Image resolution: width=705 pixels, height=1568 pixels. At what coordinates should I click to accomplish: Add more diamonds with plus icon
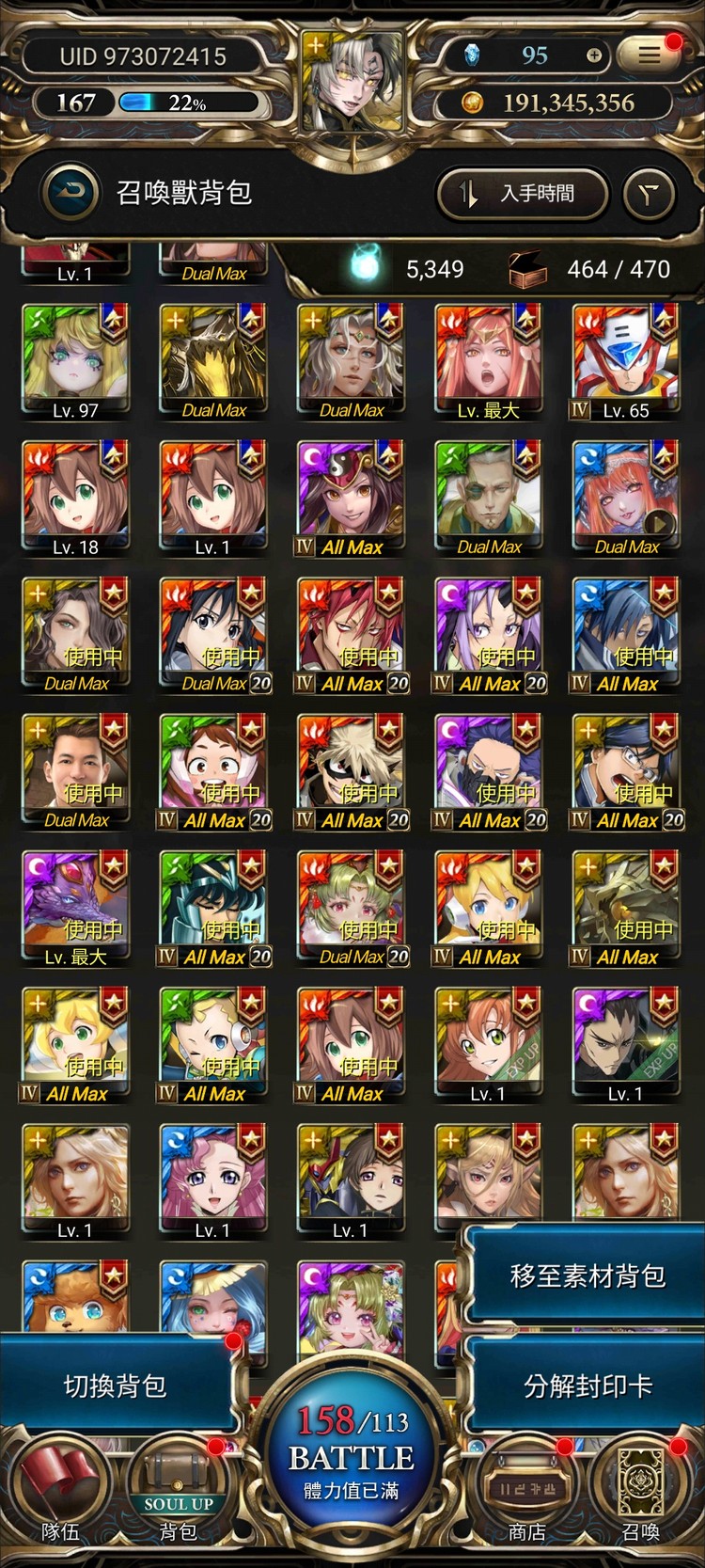(594, 55)
